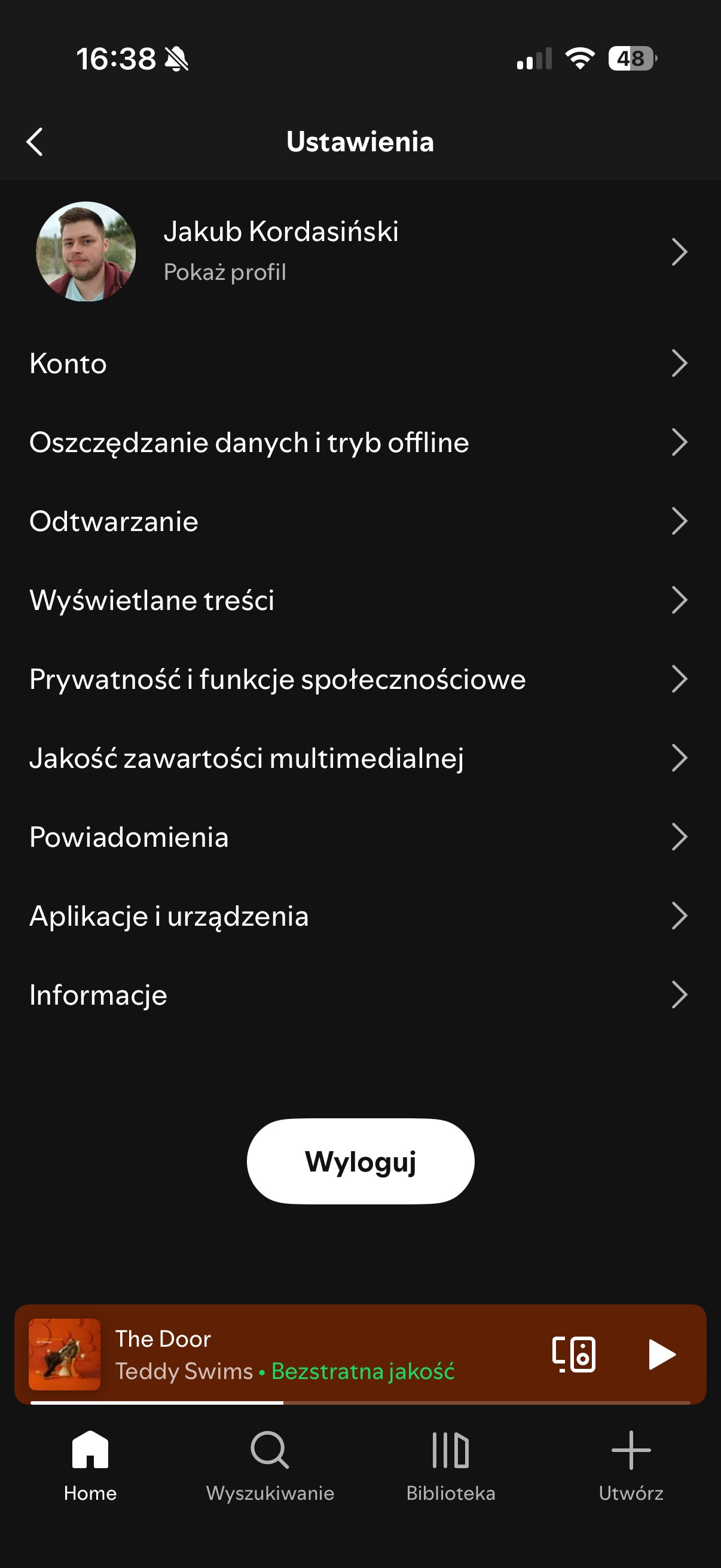Open Prywatność i funkcje społecznościowe
This screenshot has height=1568, width=721.
[360, 679]
